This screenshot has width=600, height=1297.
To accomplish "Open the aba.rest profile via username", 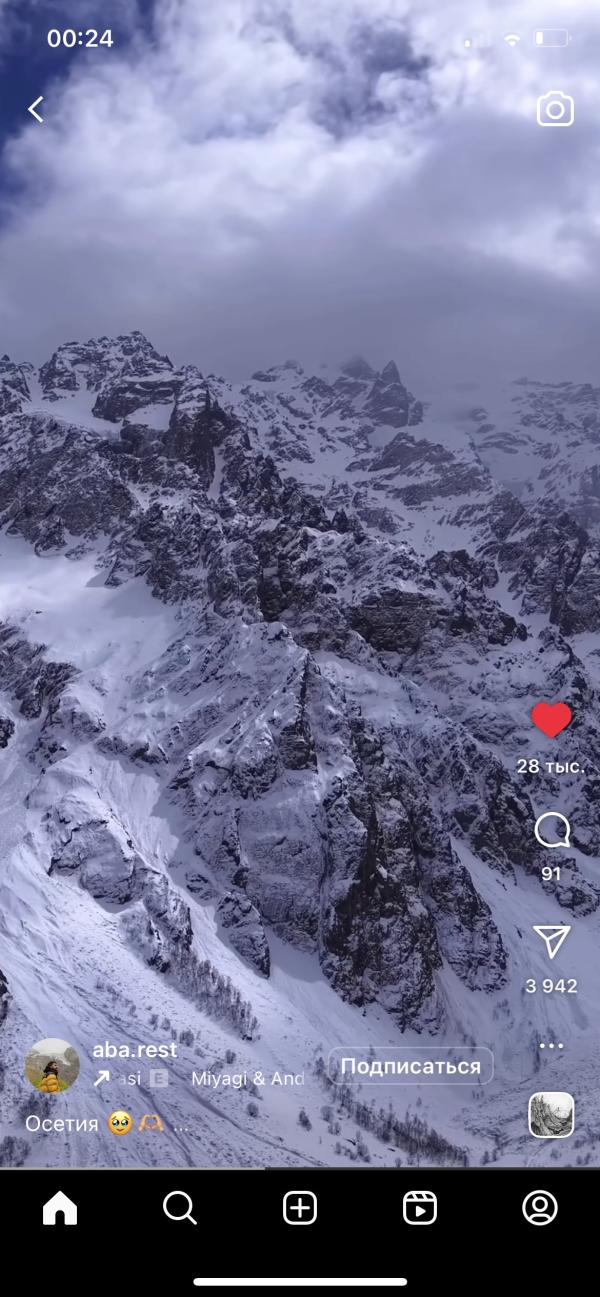I will pyautogui.click(x=134, y=1050).
